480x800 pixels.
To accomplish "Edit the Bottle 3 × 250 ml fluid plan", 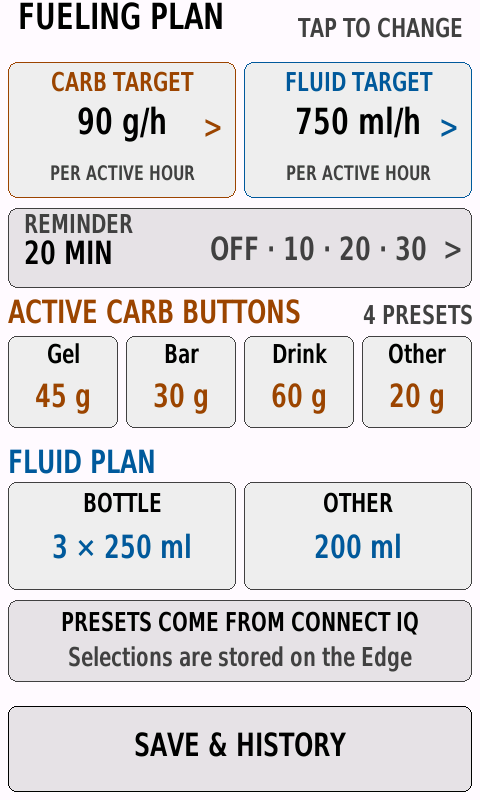I will [x=122, y=536].
